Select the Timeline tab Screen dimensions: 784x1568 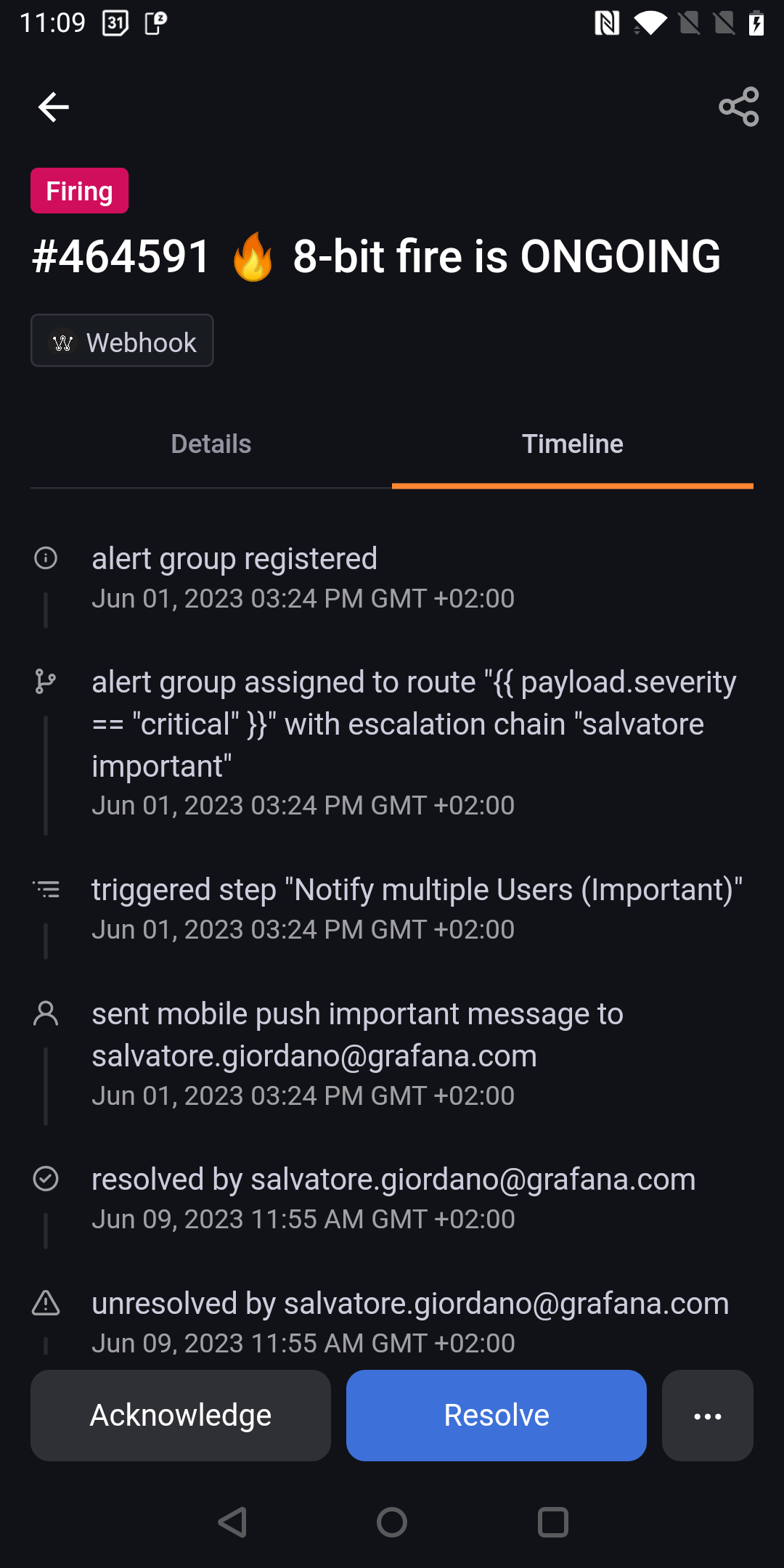[572, 444]
